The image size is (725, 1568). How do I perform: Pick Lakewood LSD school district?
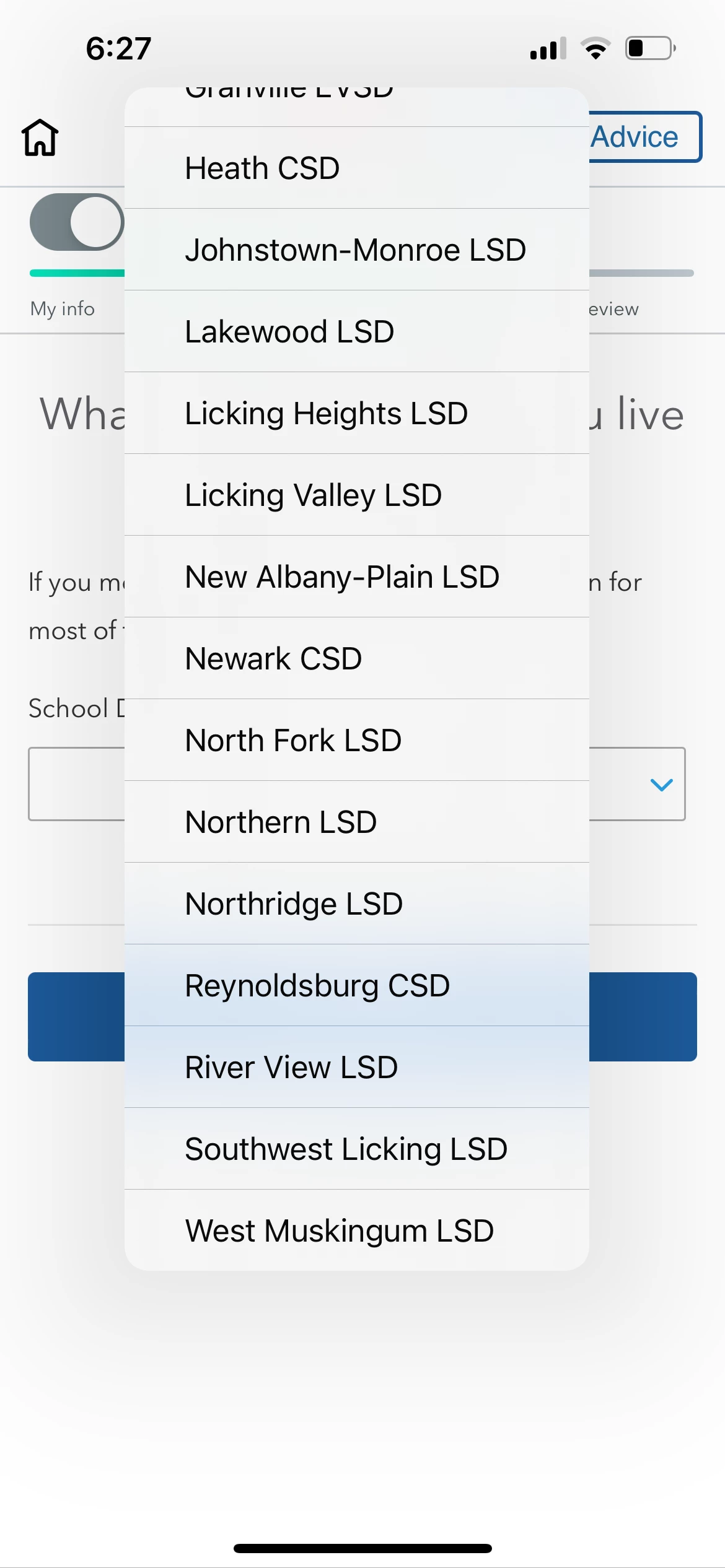pyautogui.click(x=356, y=331)
